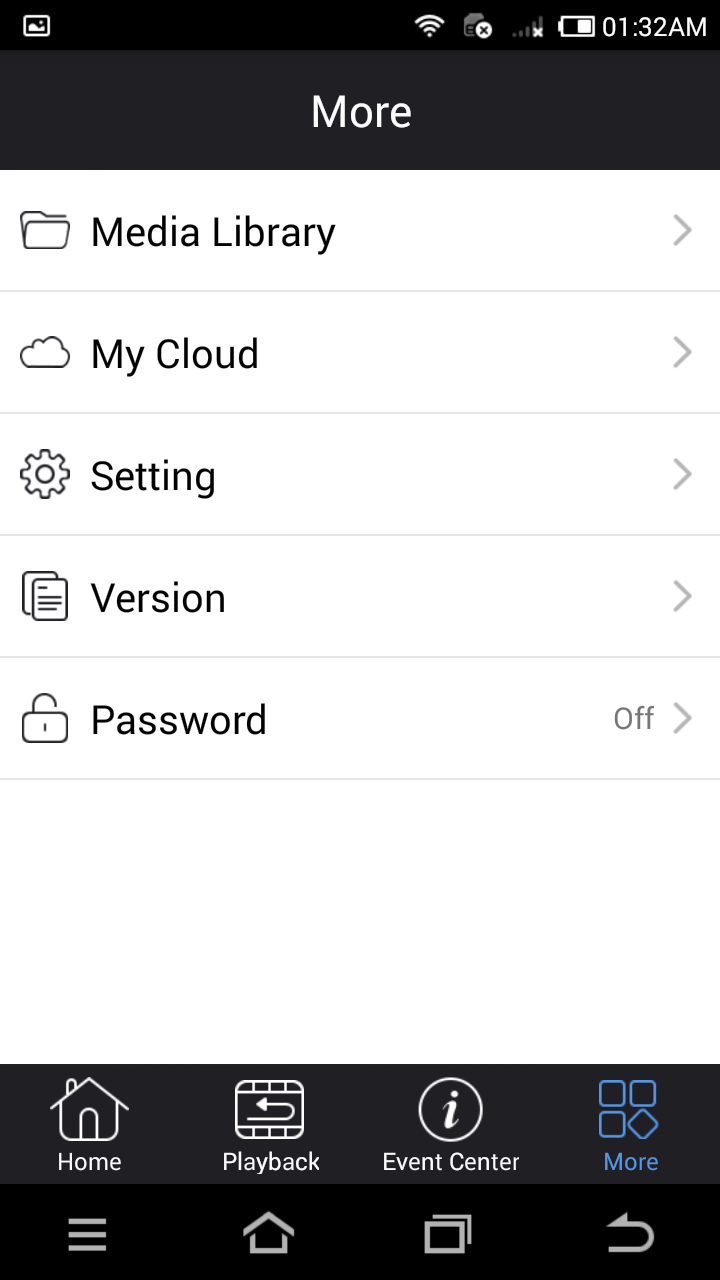Open the Password option
This screenshot has width=720, height=1280.
(x=360, y=719)
